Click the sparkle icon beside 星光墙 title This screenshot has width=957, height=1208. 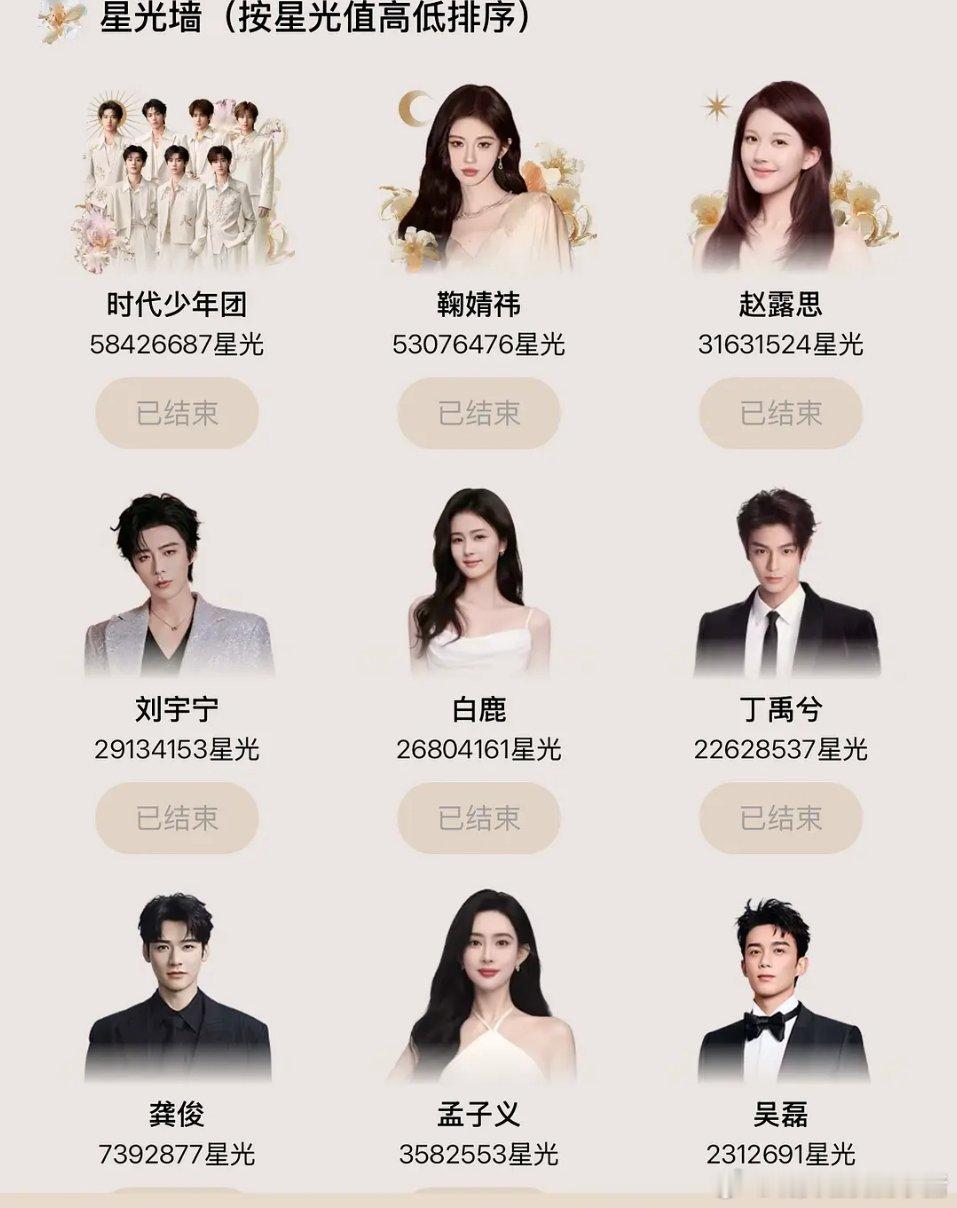pos(60,18)
